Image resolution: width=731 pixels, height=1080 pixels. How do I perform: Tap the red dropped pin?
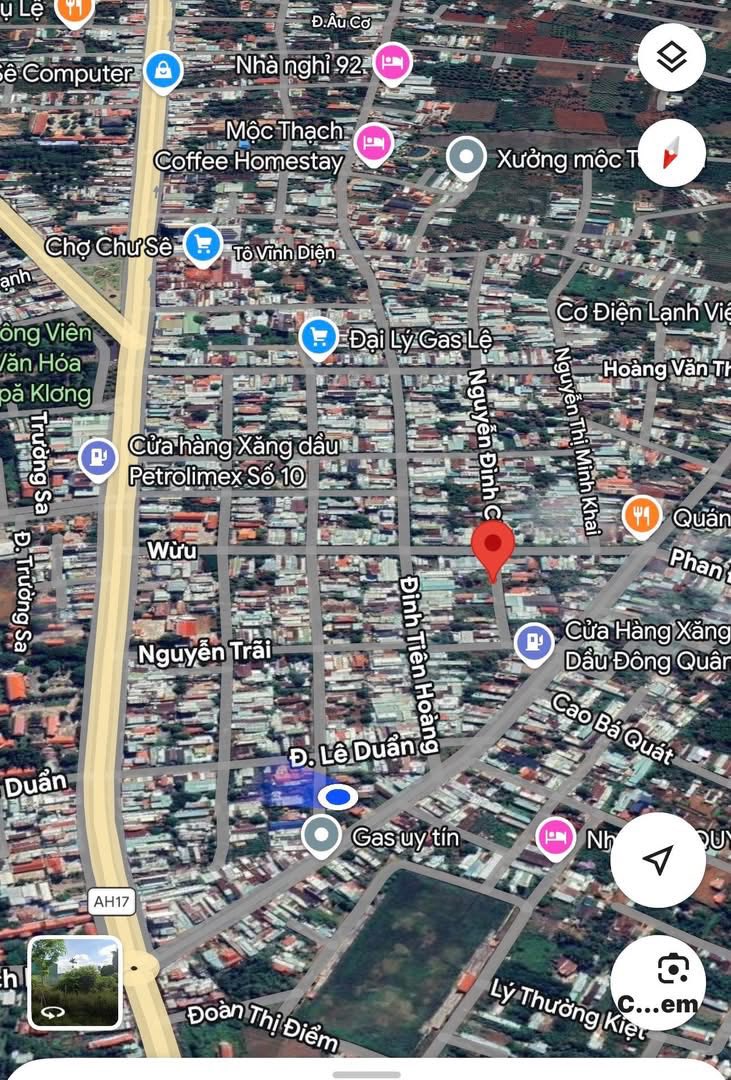[x=492, y=546]
